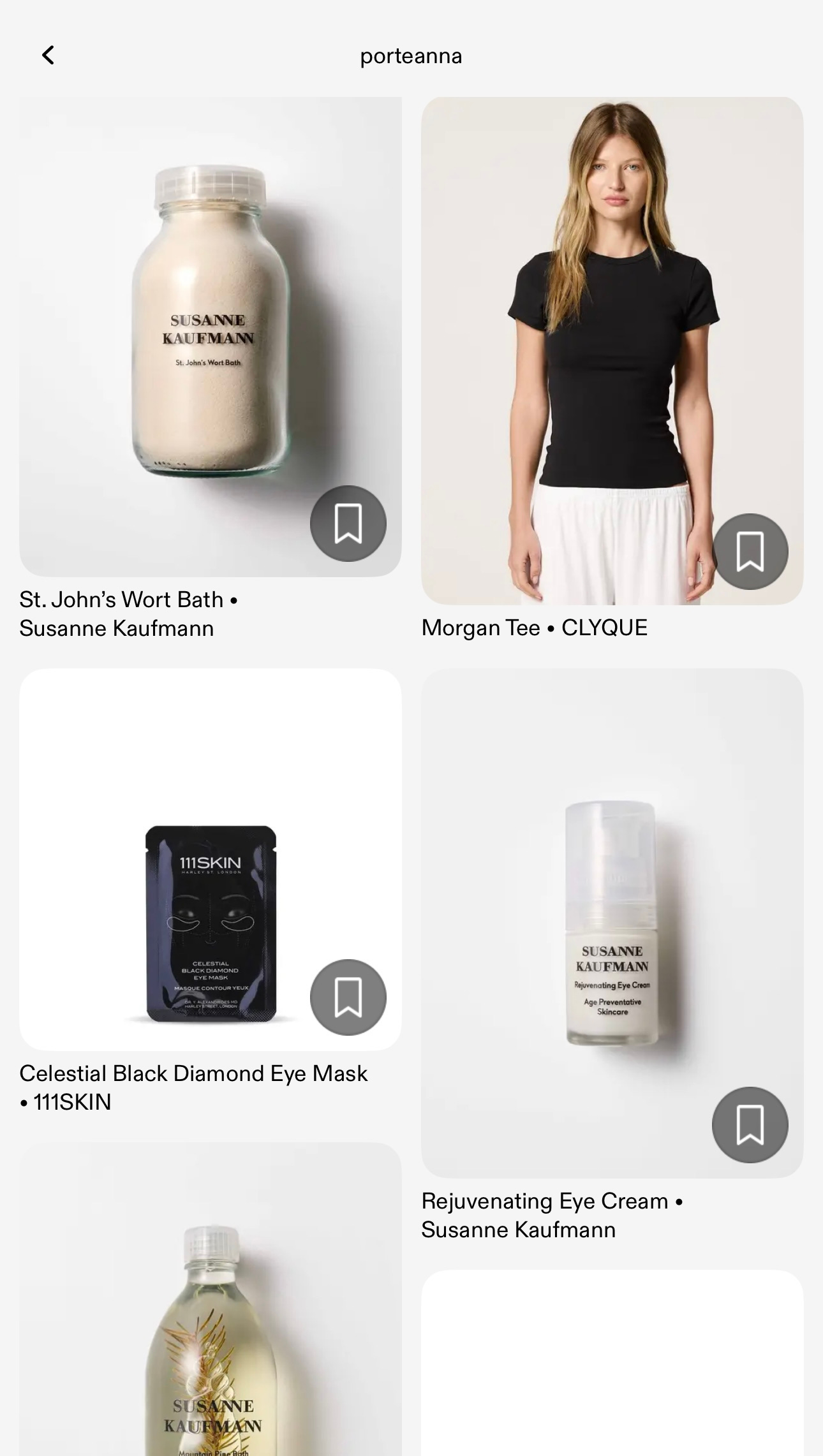Go back from porteanna page

pos(48,55)
